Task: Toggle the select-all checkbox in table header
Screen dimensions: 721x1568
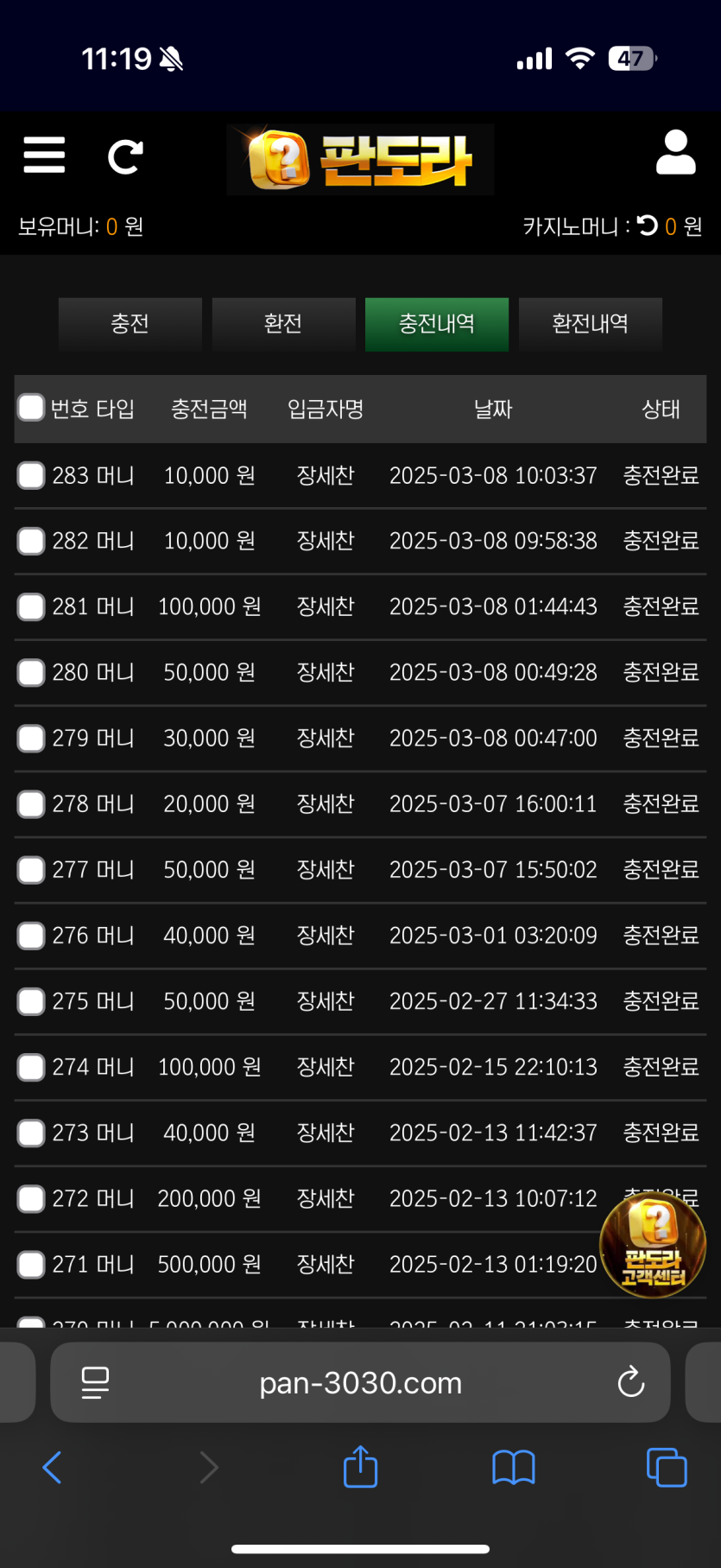Action: coord(31,408)
